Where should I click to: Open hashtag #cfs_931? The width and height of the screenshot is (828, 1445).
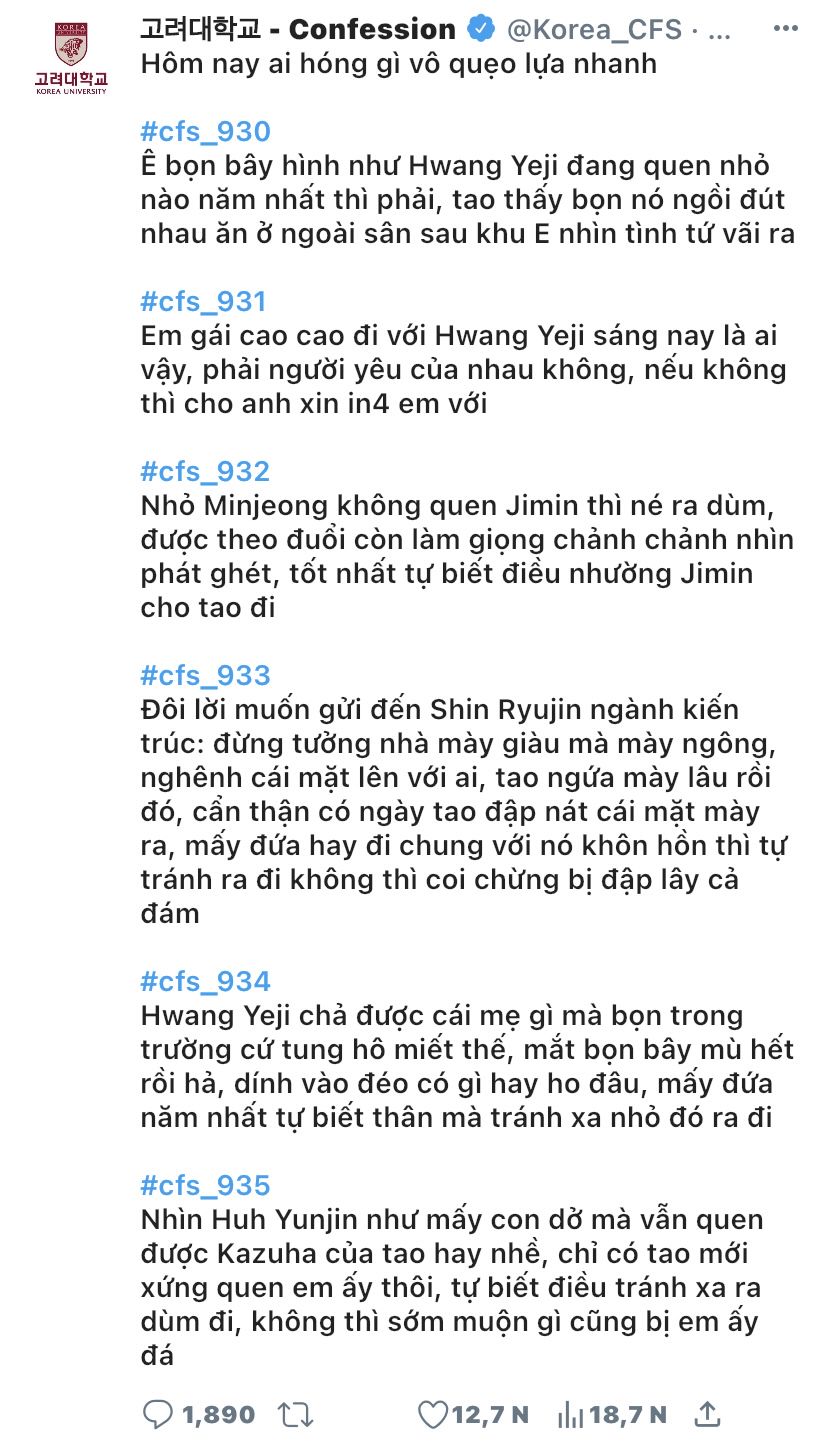pos(204,301)
